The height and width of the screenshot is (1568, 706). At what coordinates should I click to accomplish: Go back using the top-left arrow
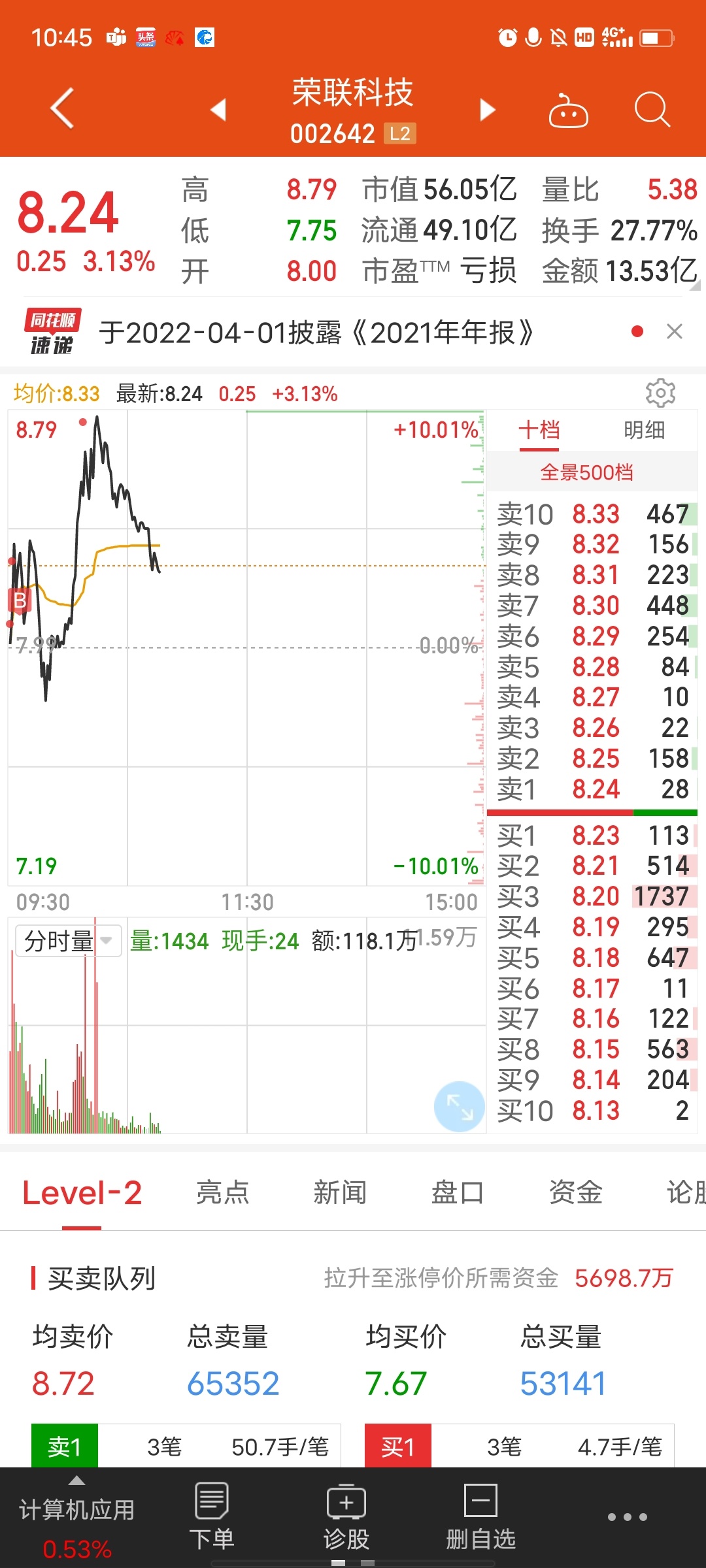63,108
